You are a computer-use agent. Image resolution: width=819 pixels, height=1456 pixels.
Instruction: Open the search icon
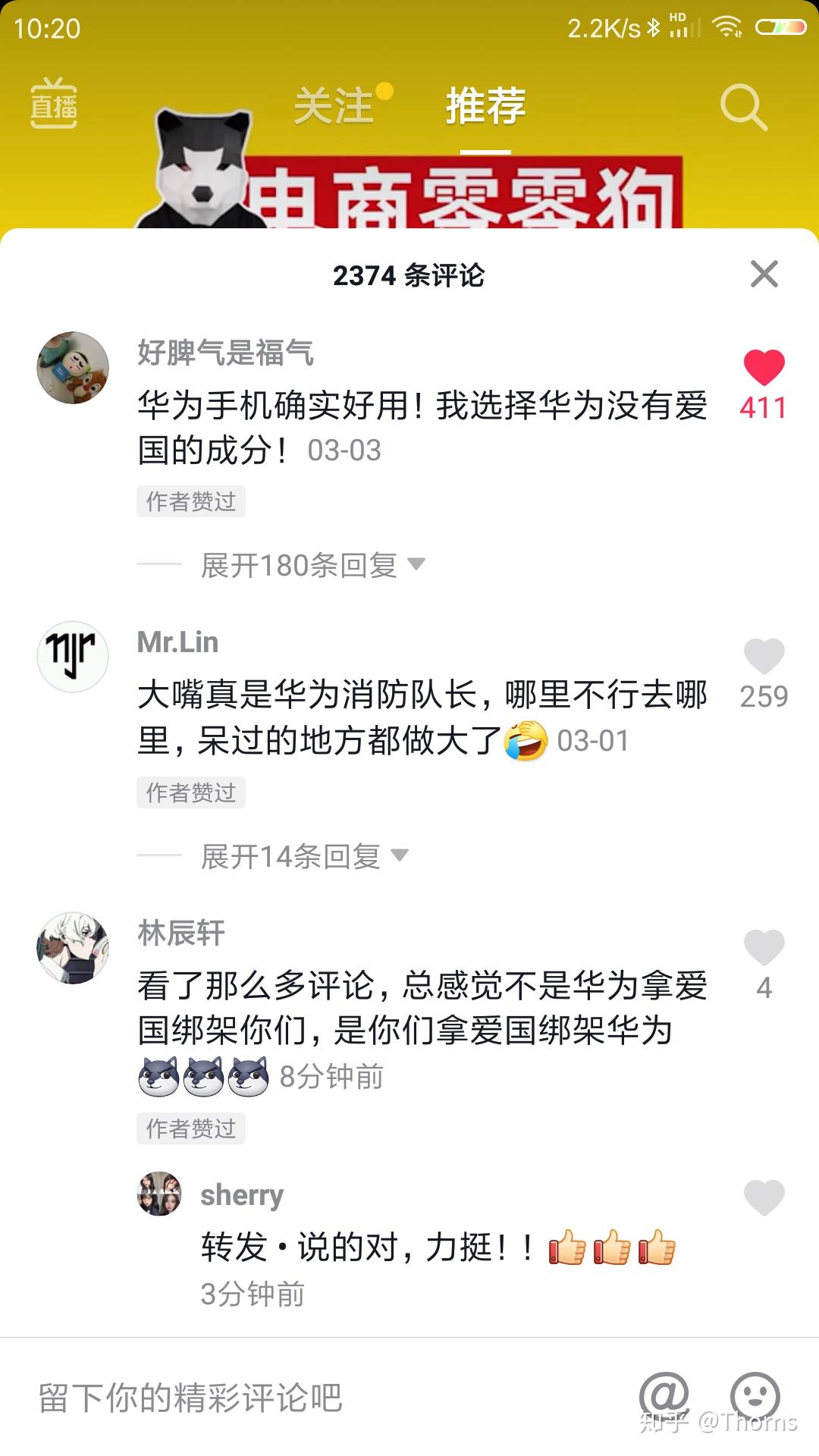pyautogui.click(x=743, y=106)
